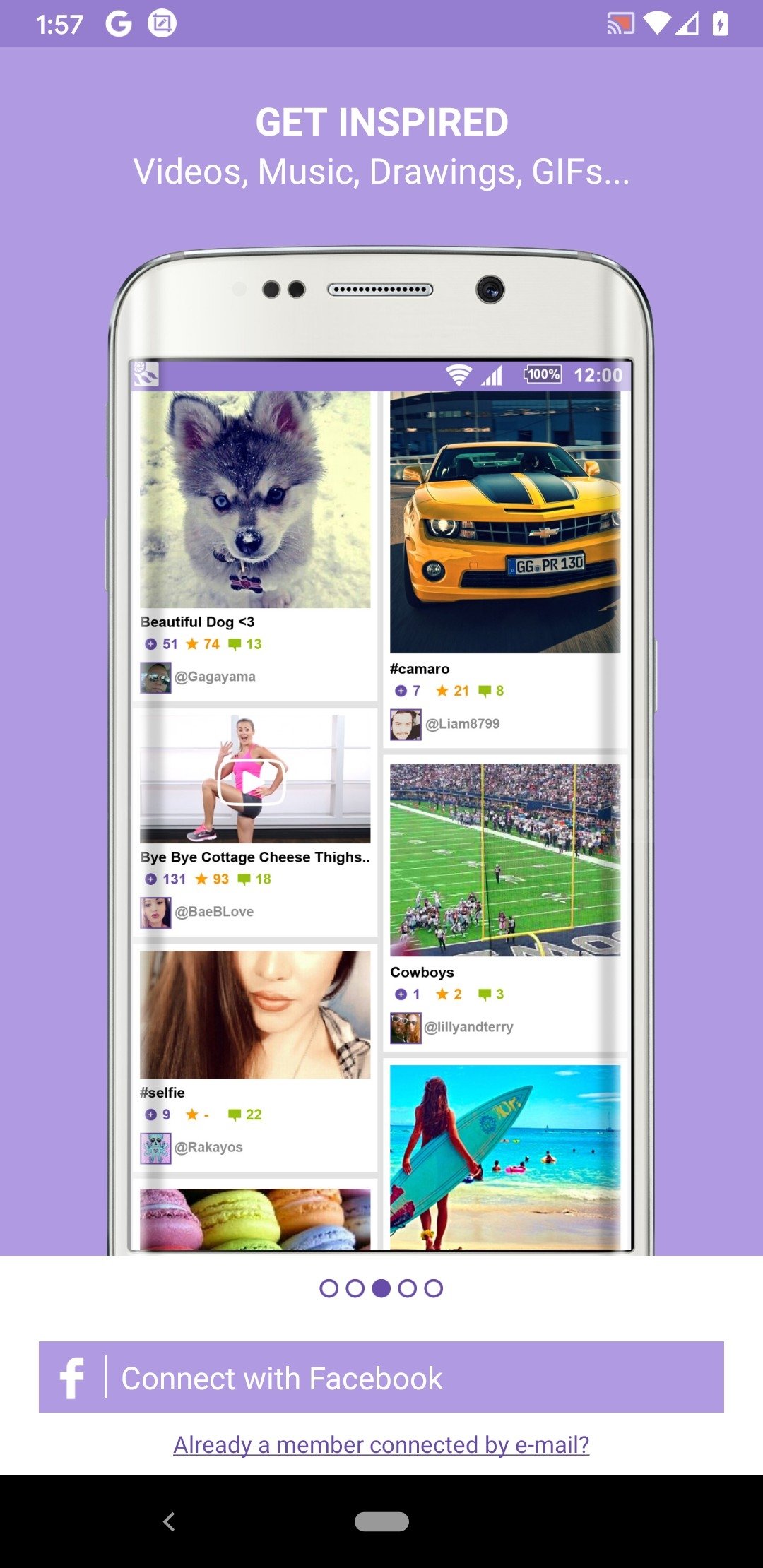Select the fifth page indicator dot
763x1568 pixels.
(434, 1288)
